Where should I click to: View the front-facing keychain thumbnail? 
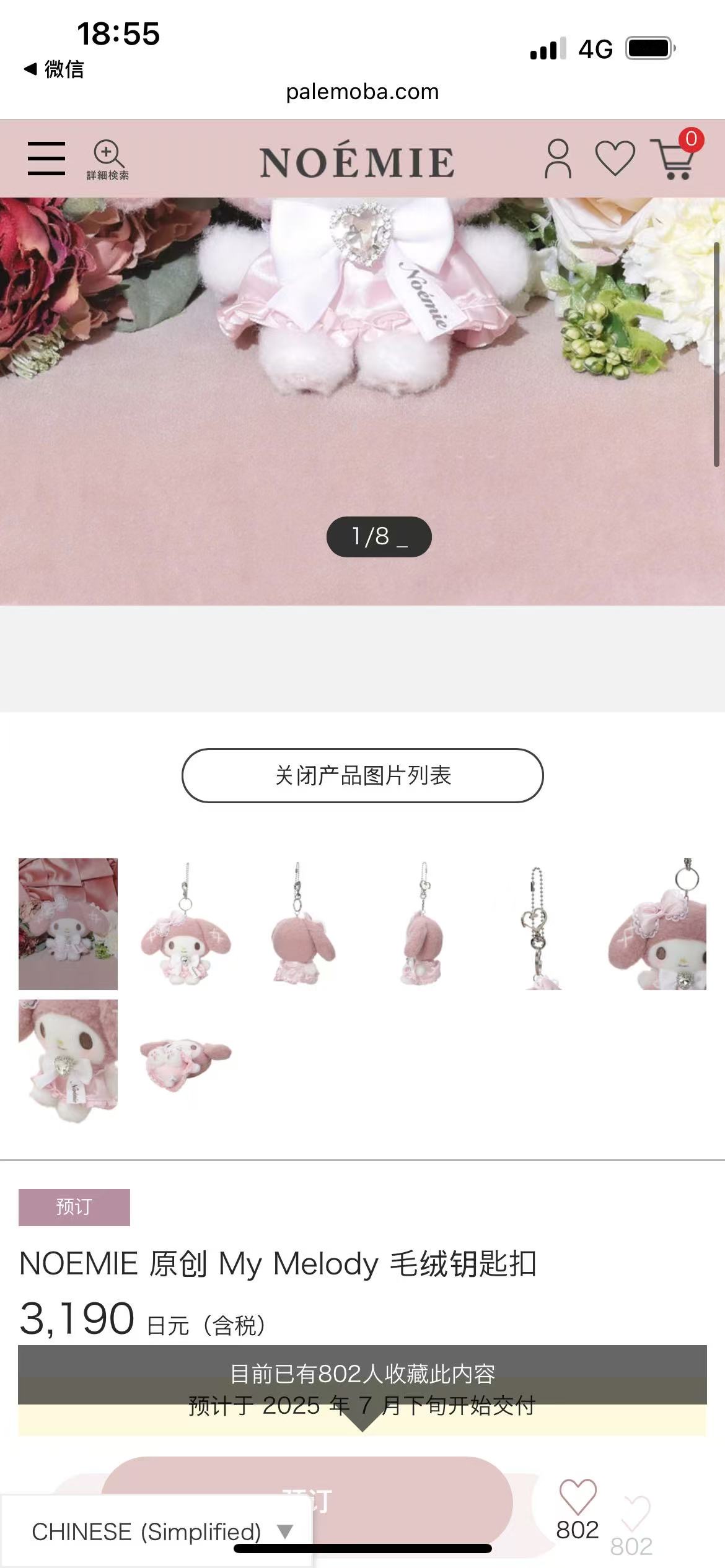coord(185,924)
